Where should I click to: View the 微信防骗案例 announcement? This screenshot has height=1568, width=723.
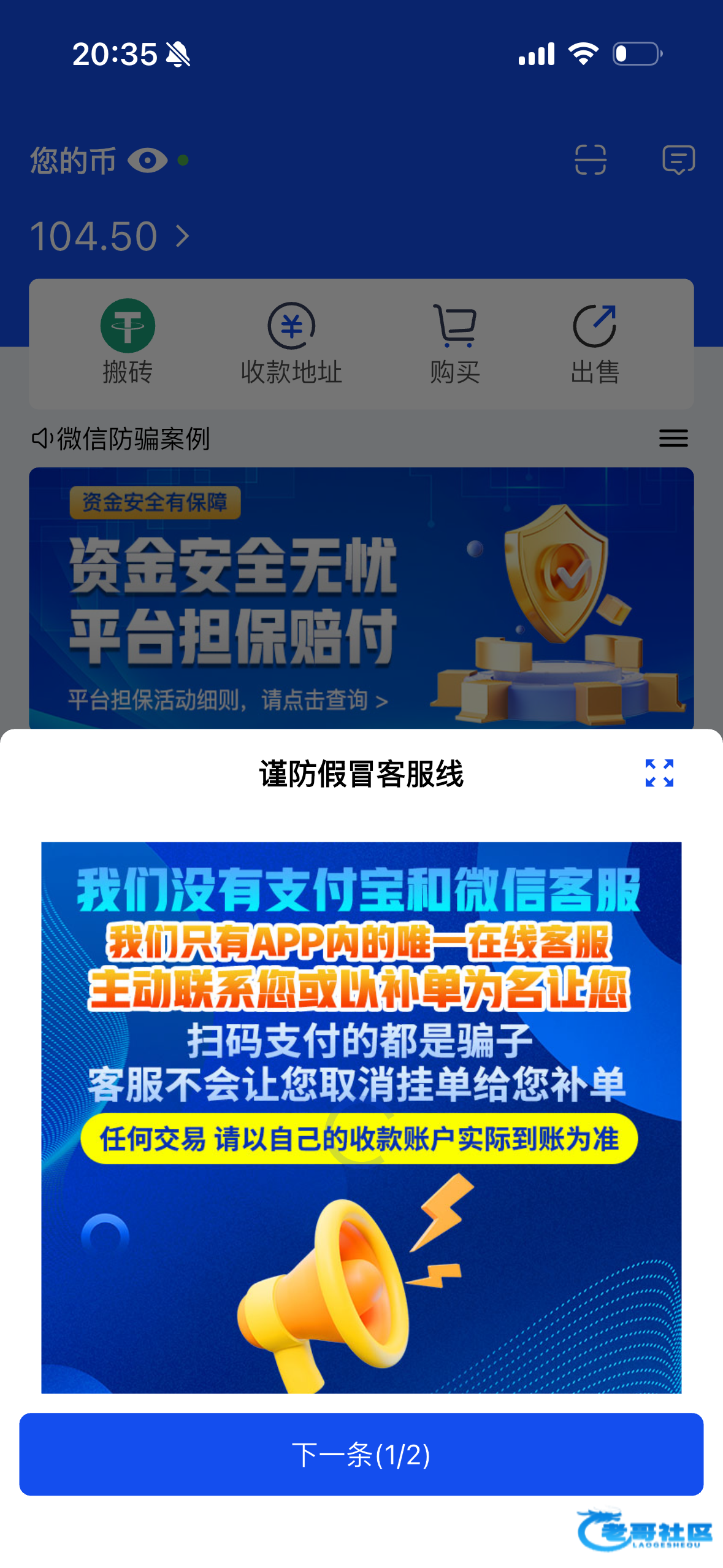133,439
